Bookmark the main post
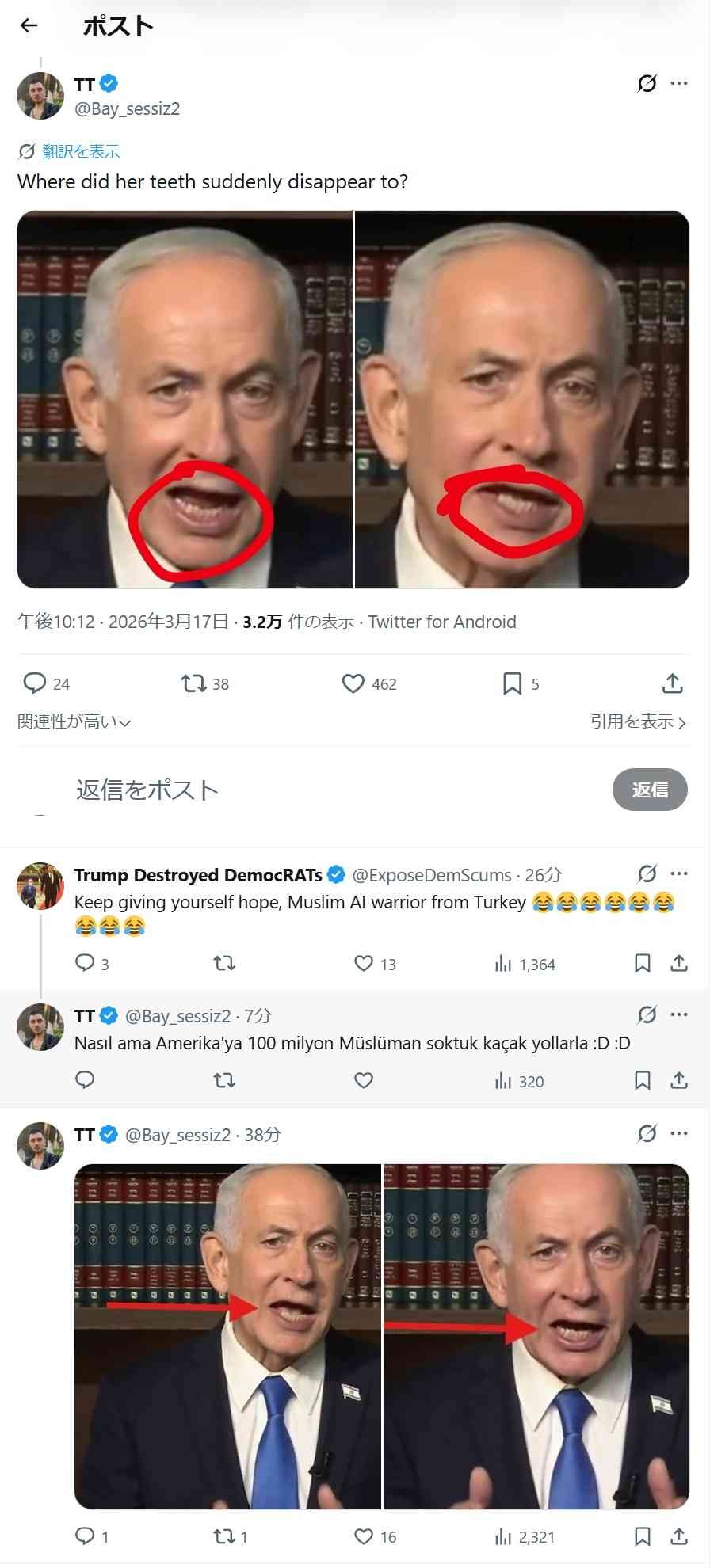 point(513,683)
